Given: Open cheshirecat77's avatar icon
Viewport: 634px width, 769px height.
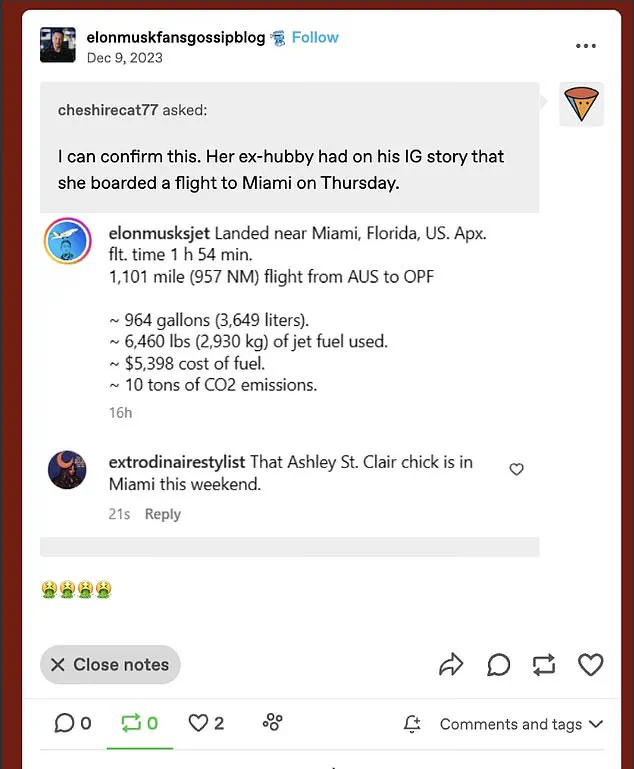Looking at the screenshot, I should (581, 104).
